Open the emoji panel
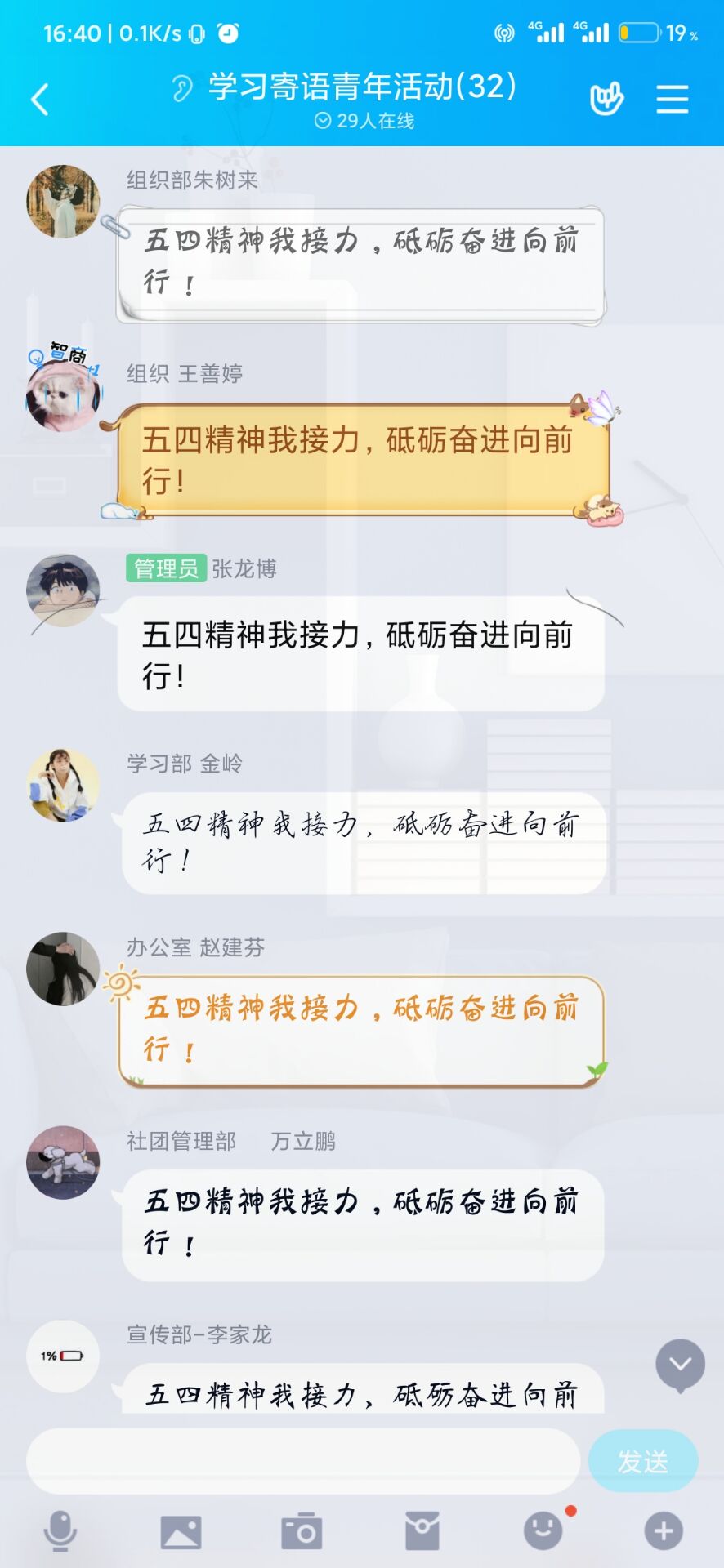Image resolution: width=724 pixels, height=1568 pixels. [543, 1531]
